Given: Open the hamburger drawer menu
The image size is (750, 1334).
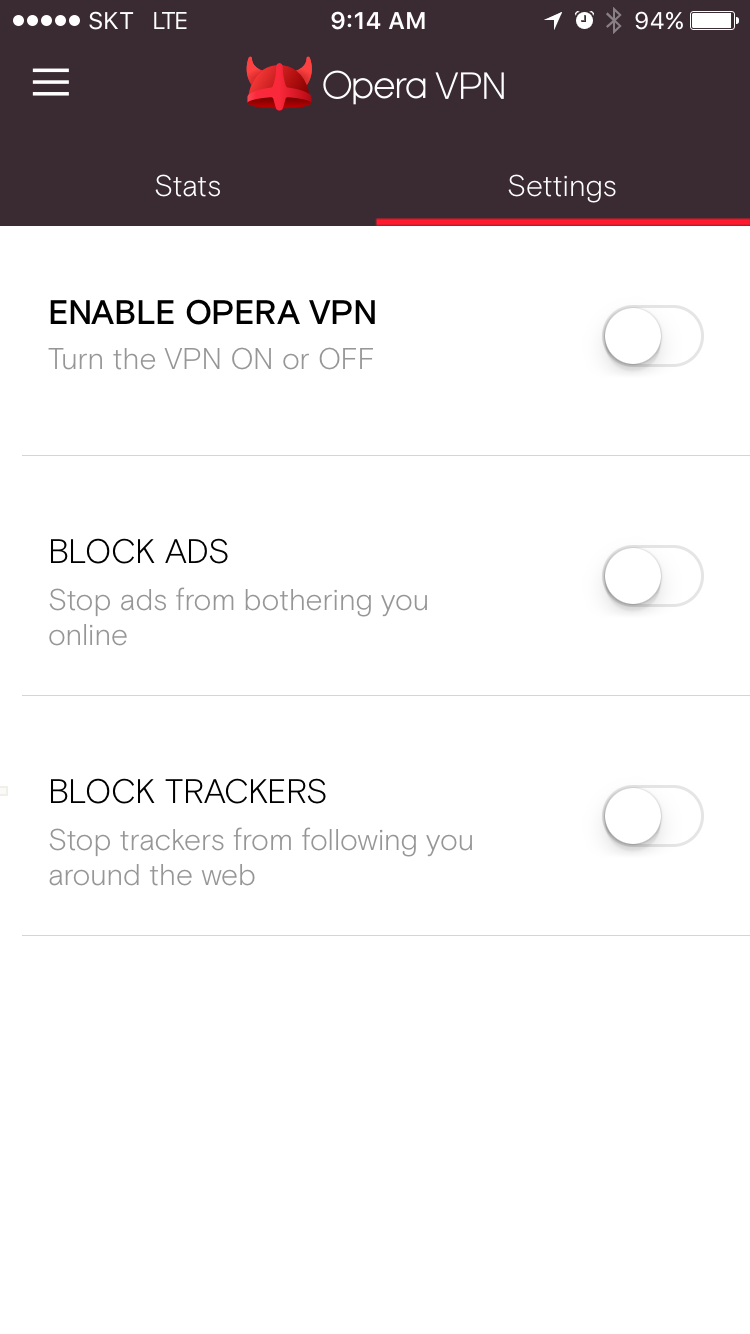Looking at the screenshot, I should coord(51,83).
